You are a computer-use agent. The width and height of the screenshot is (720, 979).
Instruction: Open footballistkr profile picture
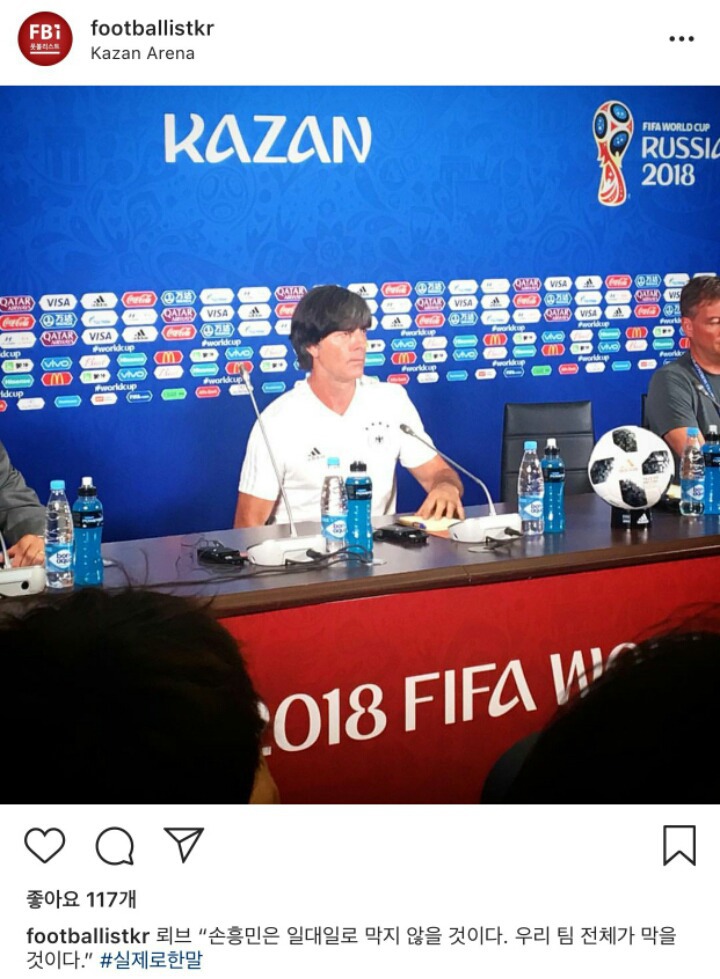coord(45,39)
